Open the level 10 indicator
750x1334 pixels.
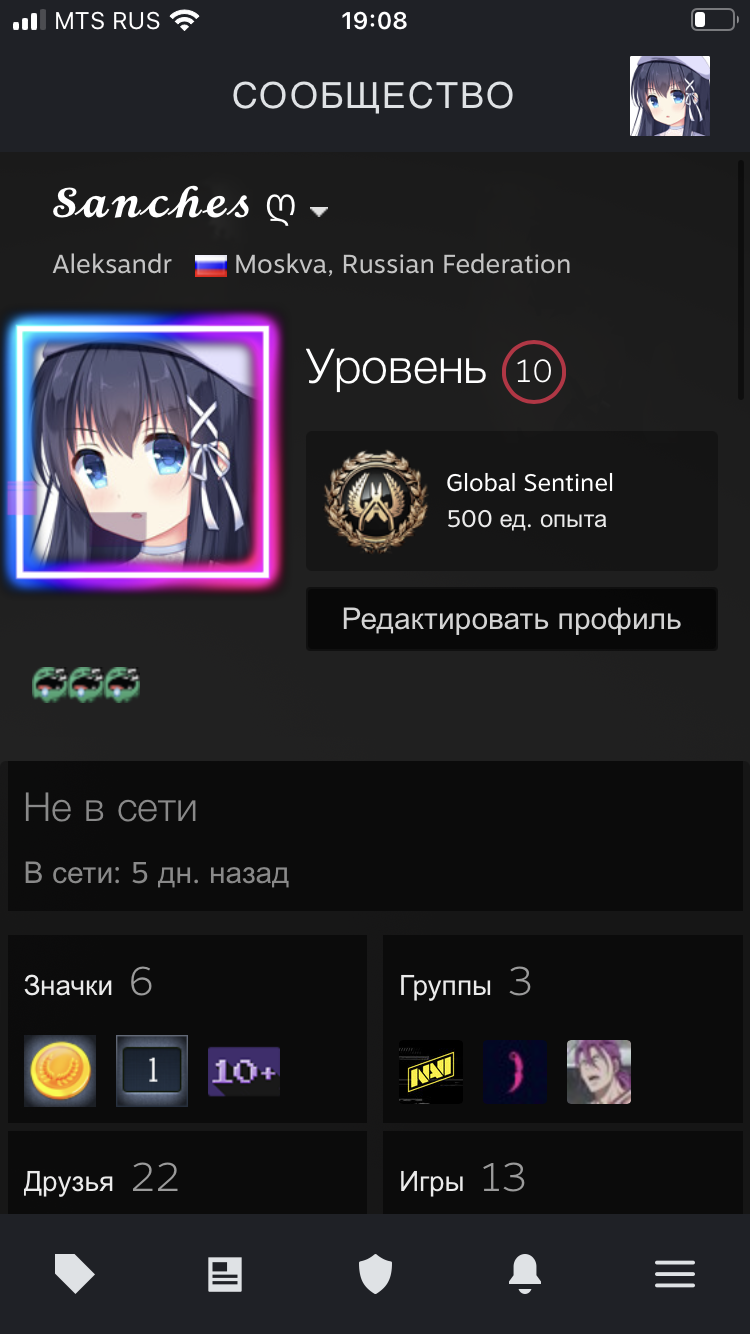(x=533, y=372)
